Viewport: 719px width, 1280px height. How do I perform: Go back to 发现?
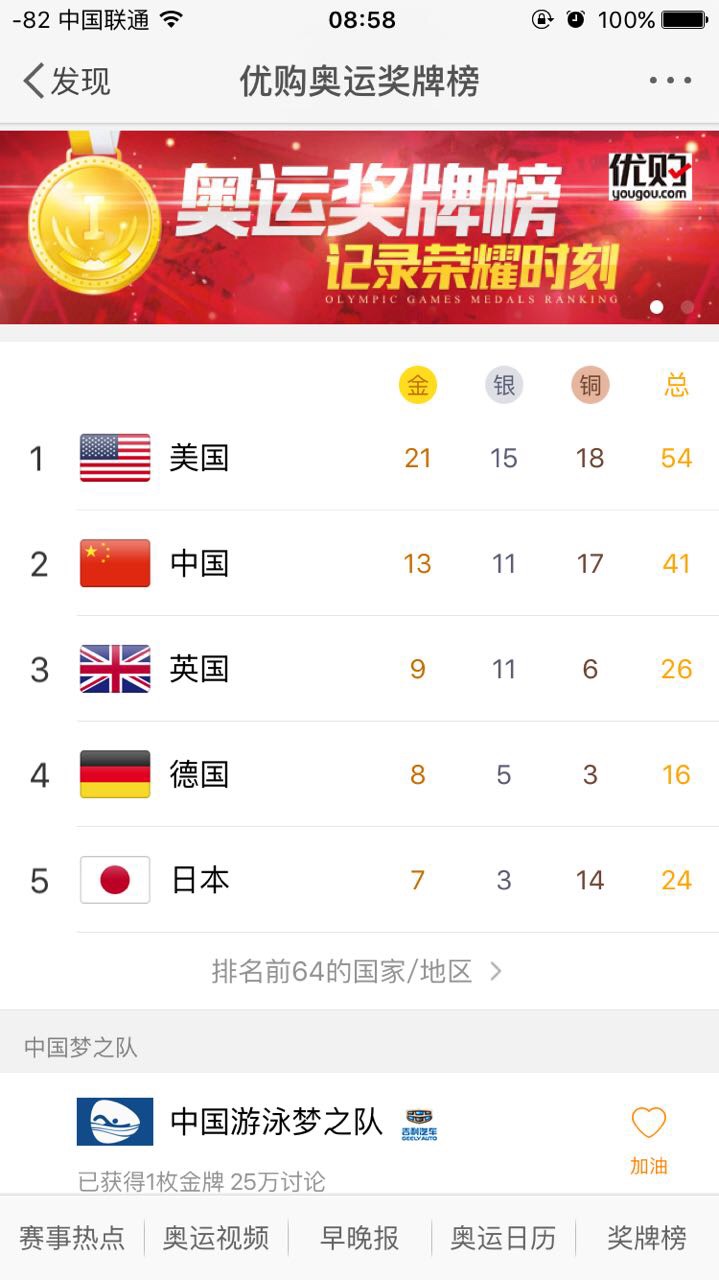pyautogui.click(x=66, y=81)
